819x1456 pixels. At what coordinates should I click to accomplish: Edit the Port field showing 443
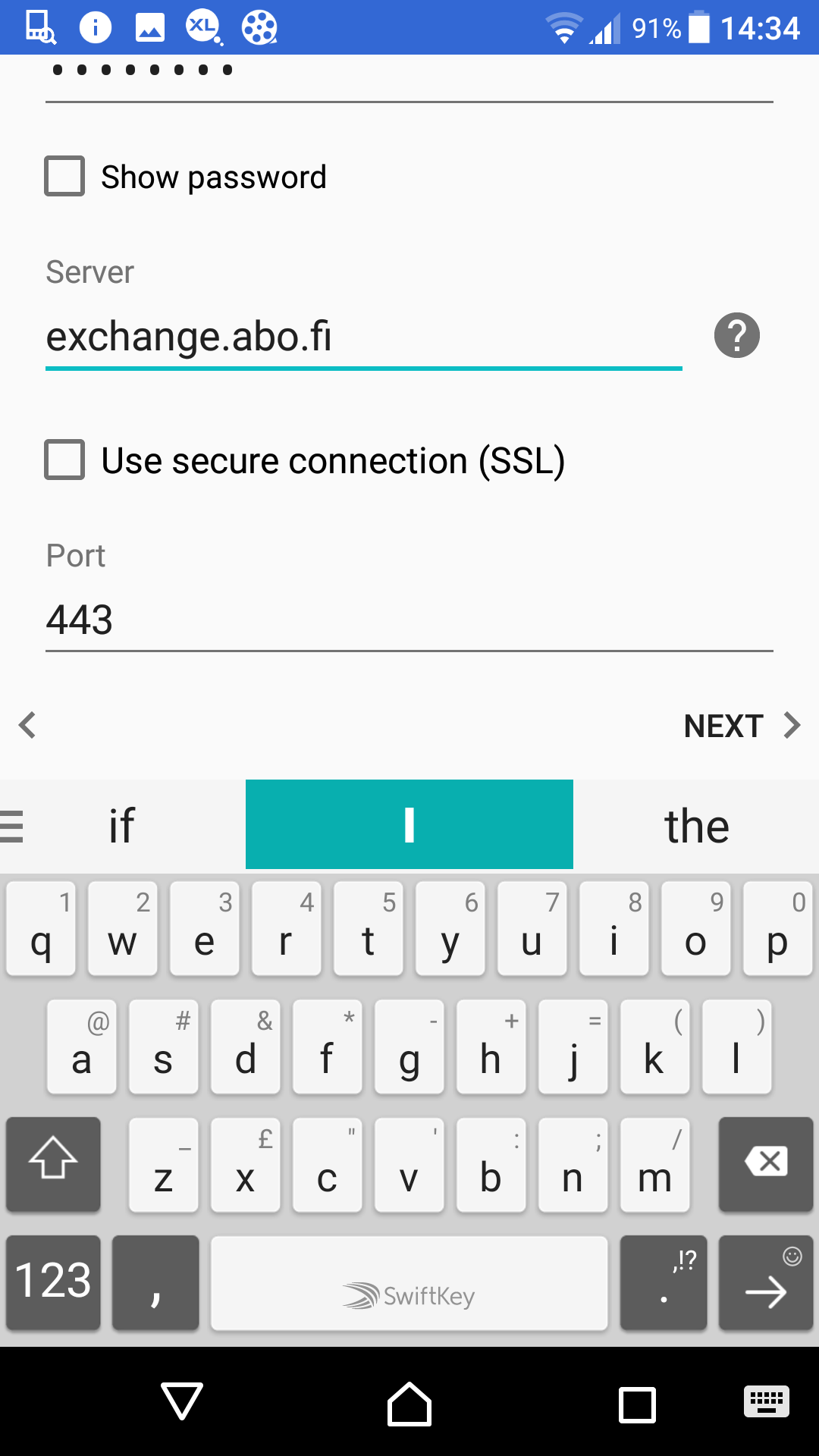[x=409, y=620]
